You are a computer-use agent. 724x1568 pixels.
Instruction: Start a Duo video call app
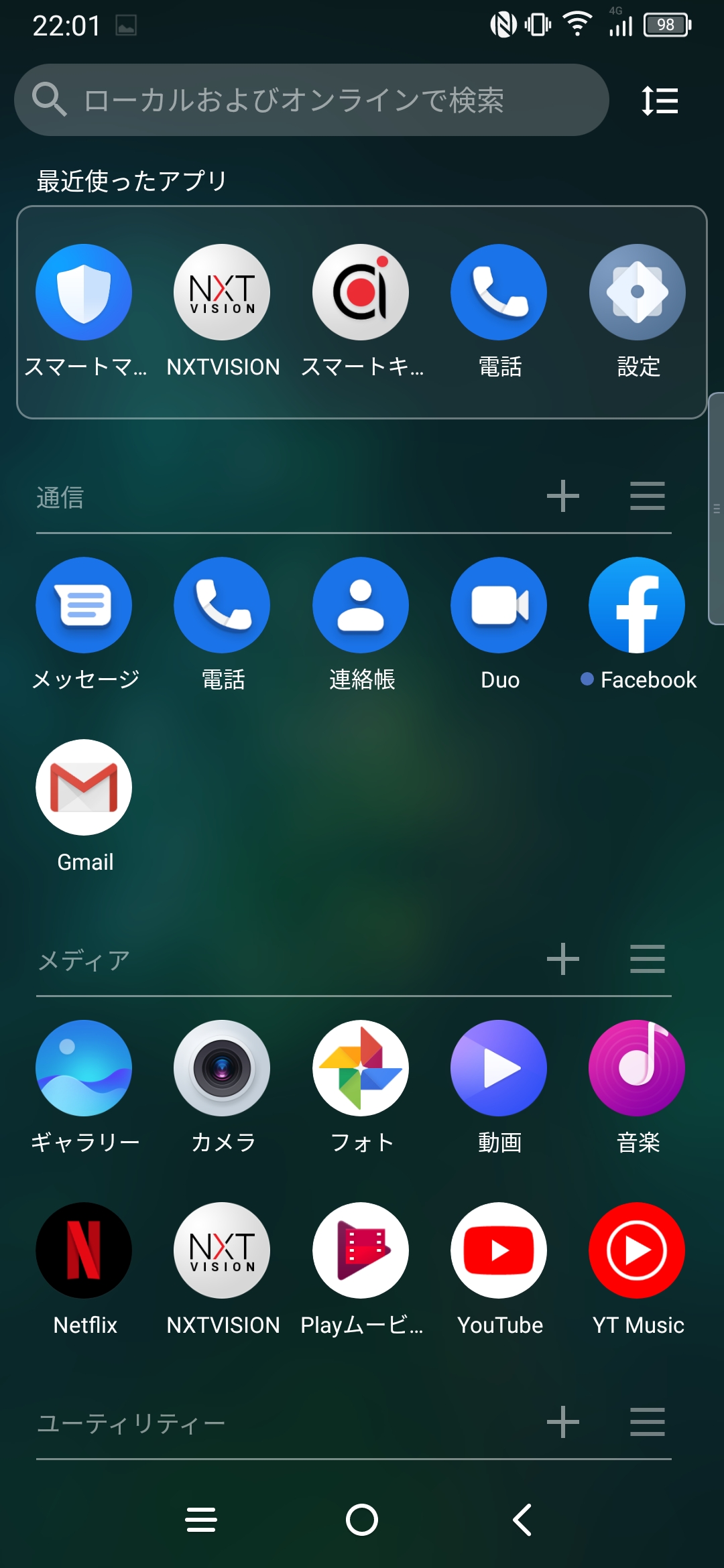pos(499,605)
